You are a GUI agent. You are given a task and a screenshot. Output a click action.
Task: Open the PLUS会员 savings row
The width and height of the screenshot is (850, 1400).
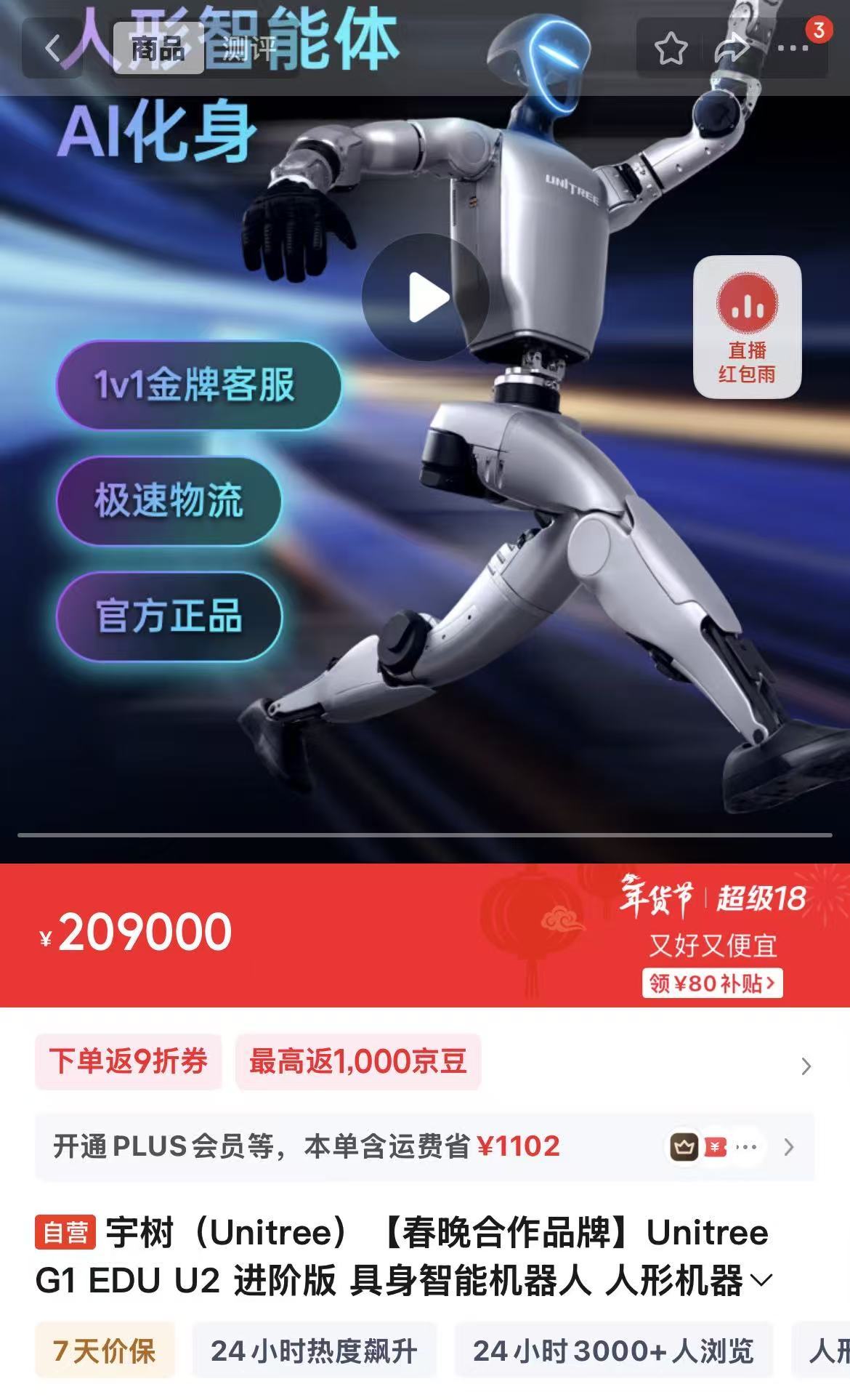424,1146
